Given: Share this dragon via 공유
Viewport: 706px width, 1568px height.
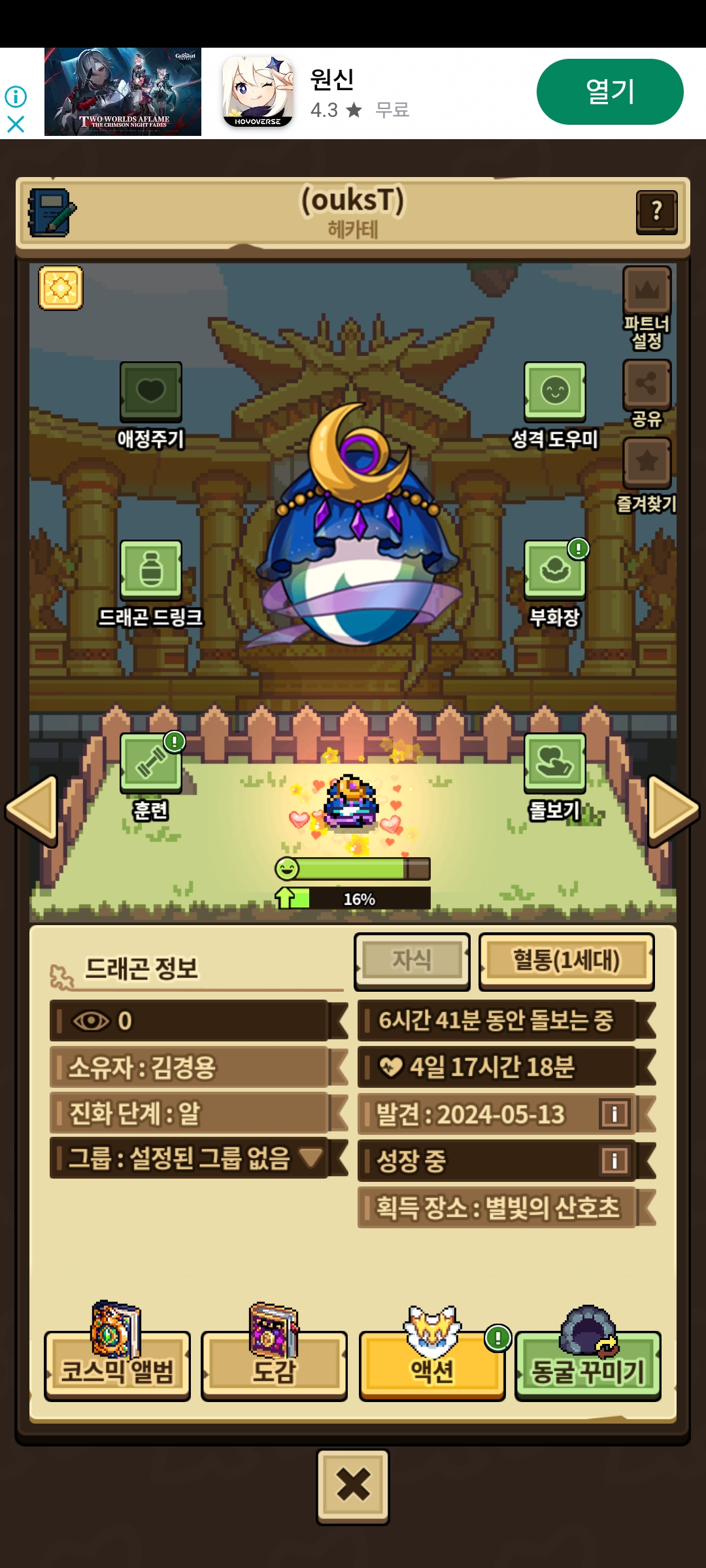Looking at the screenshot, I should [647, 384].
